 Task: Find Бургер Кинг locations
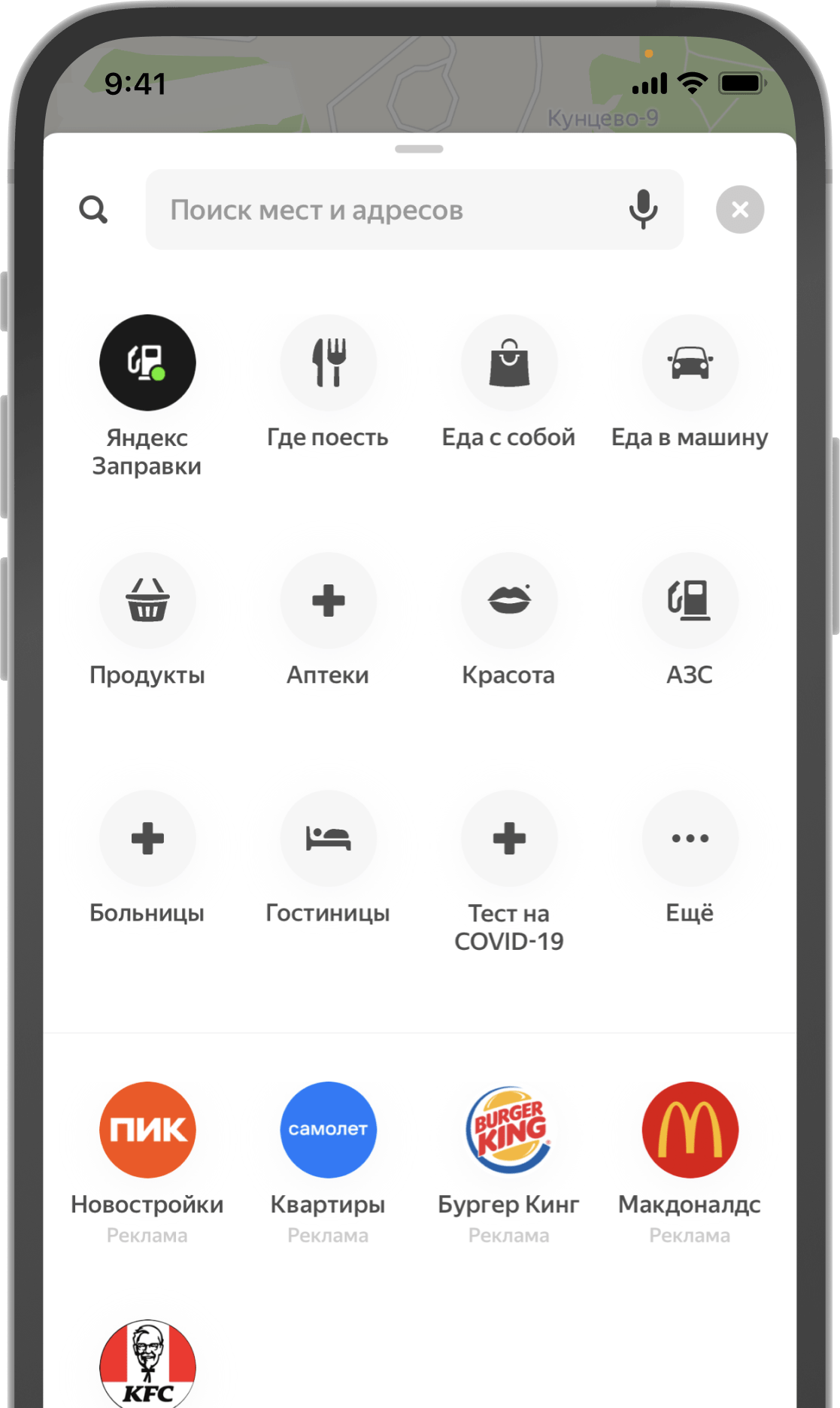[509, 1130]
